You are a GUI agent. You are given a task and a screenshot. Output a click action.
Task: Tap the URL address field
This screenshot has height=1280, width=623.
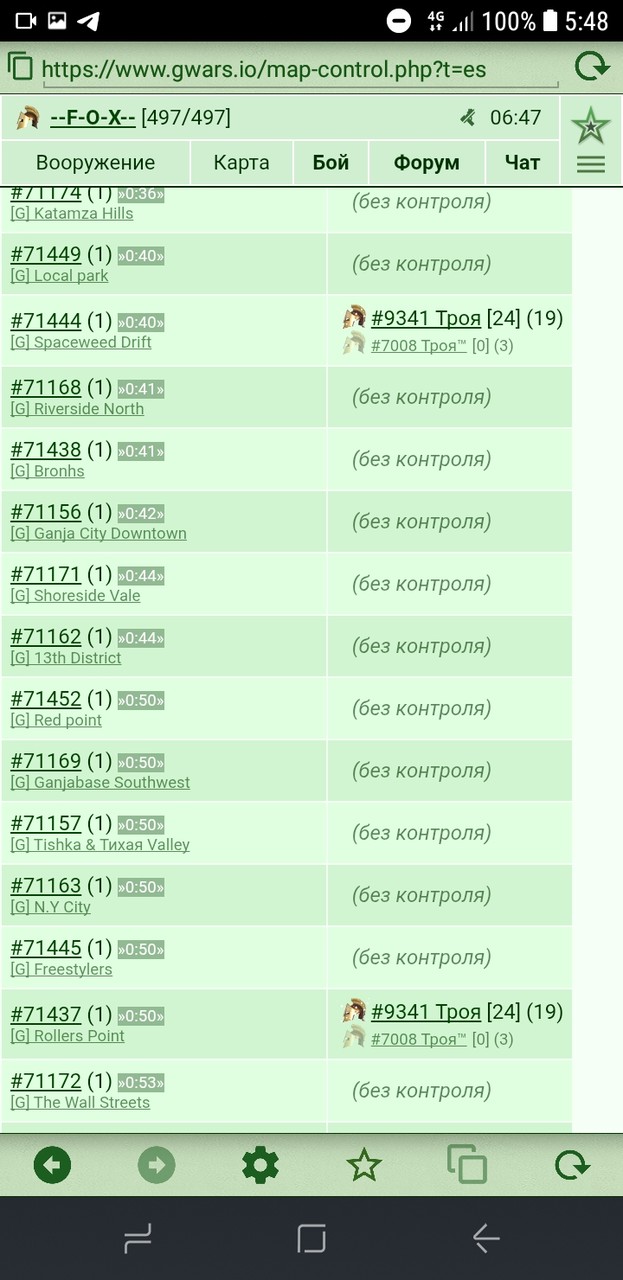264,69
